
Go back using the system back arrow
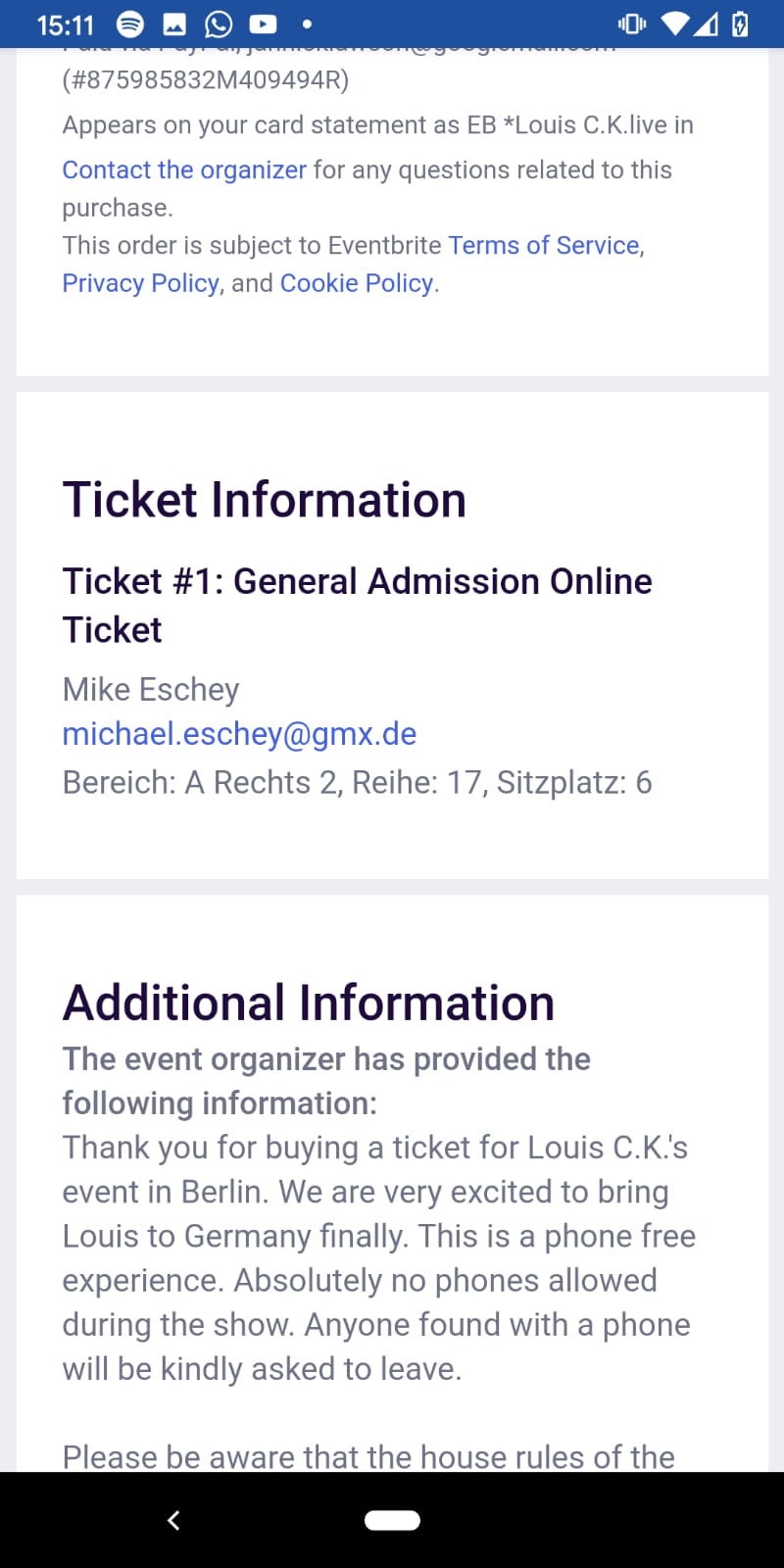(x=173, y=1520)
